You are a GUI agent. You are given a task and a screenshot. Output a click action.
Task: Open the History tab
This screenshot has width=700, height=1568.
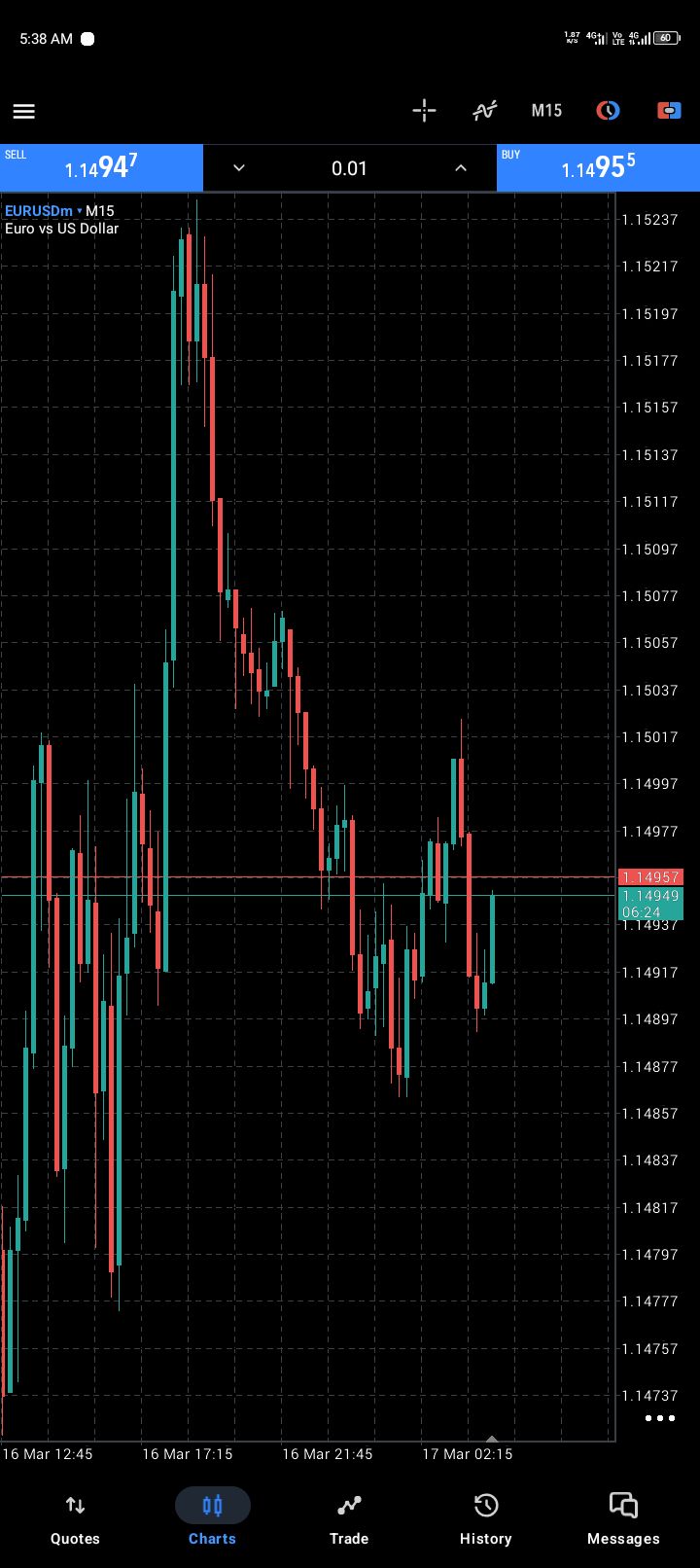tap(485, 1518)
